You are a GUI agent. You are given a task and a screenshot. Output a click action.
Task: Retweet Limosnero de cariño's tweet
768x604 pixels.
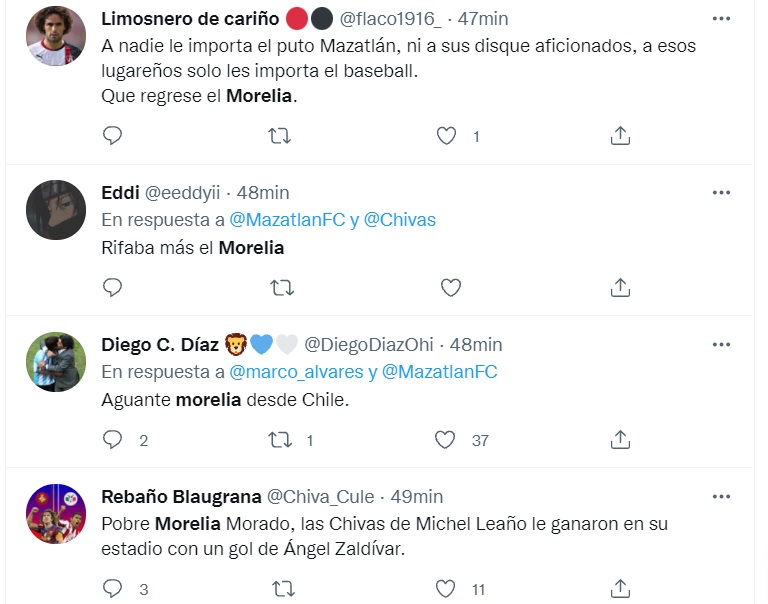coord(281,136)
